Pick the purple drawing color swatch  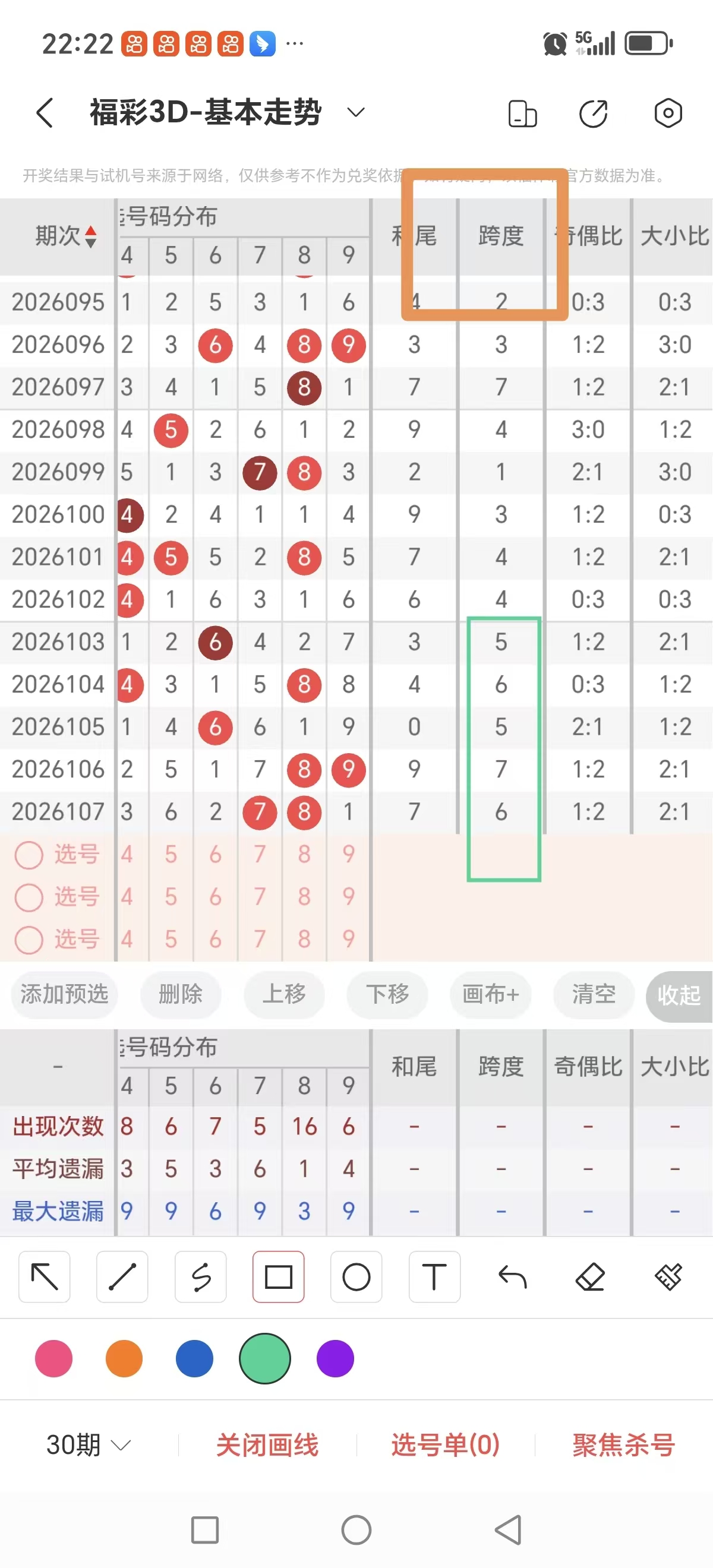coord(335,1358)
